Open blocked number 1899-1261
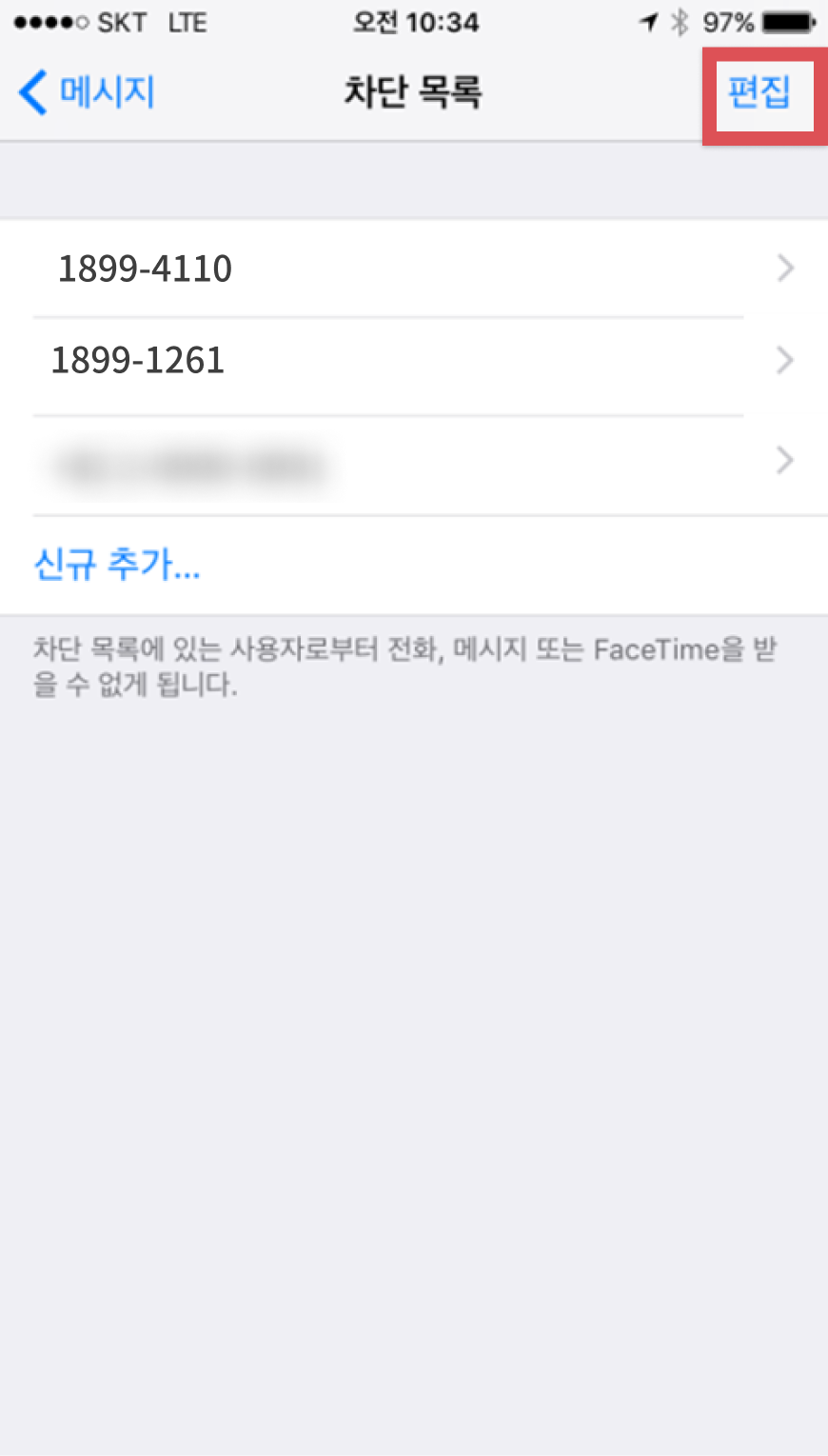 [413, 361]
